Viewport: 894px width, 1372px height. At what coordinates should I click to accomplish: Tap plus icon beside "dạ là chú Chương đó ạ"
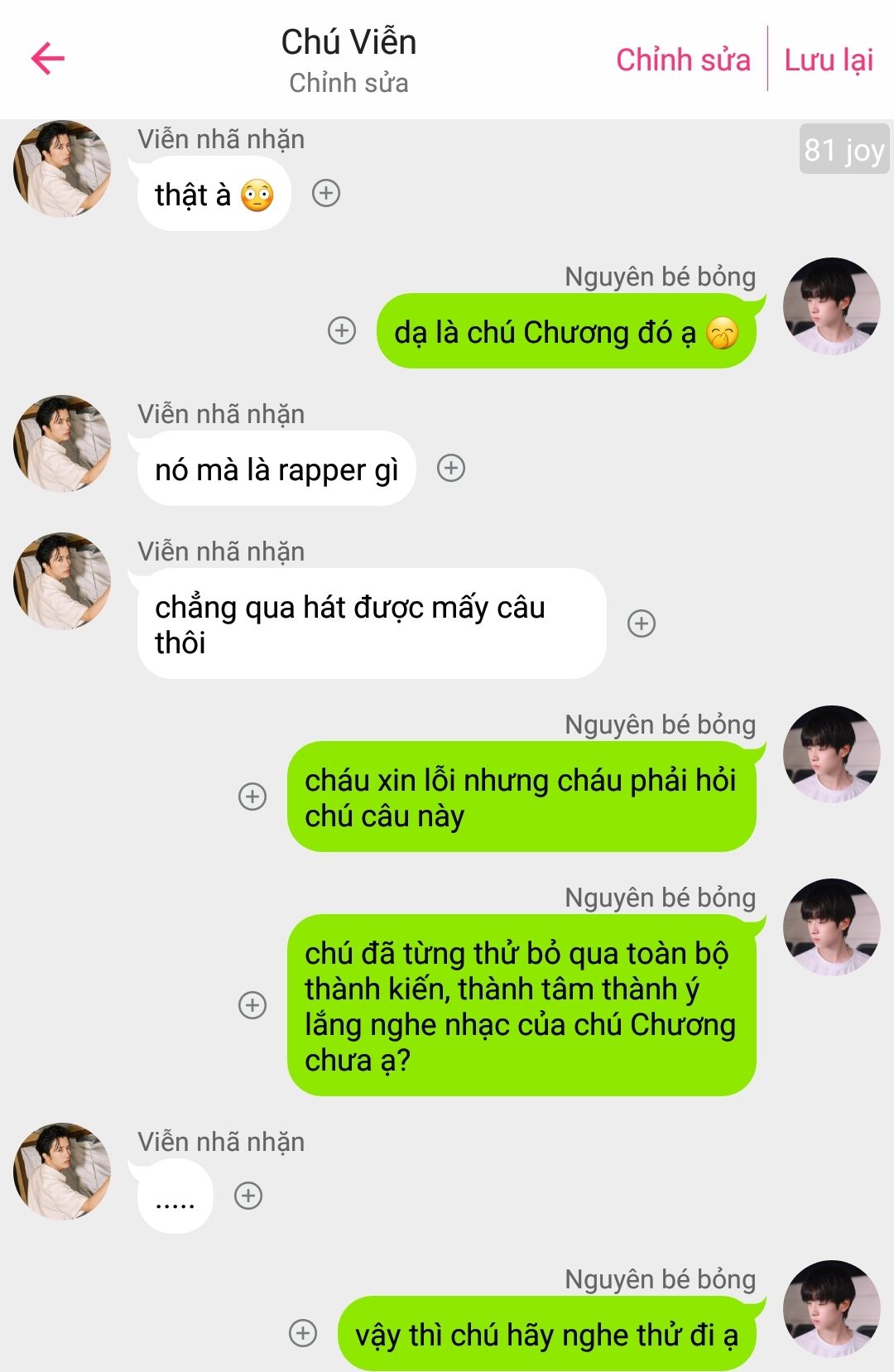(x=342, y=330)
